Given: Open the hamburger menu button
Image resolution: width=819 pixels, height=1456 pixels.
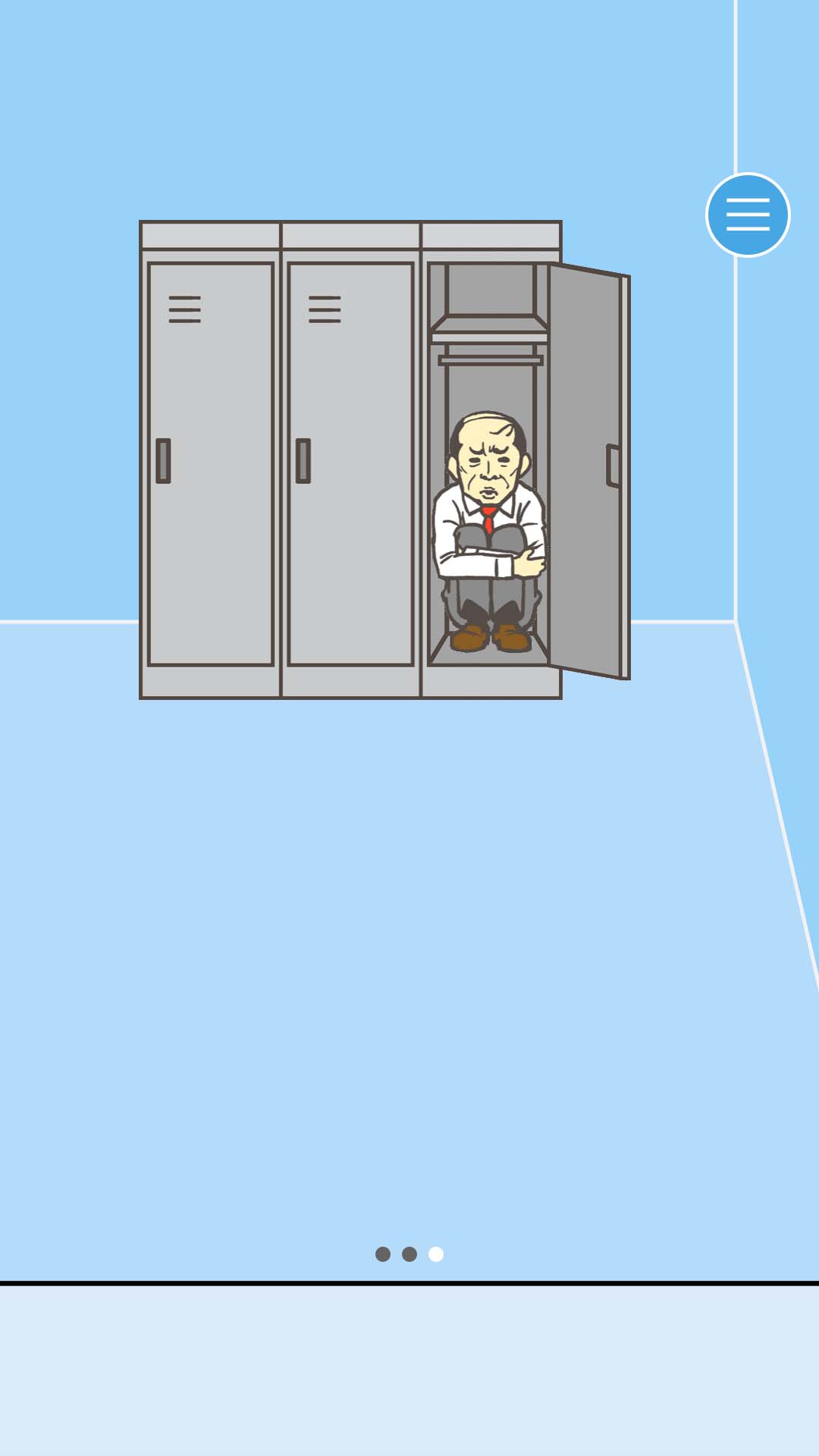Looking at the screenshot, I should (x=748, y=215).
